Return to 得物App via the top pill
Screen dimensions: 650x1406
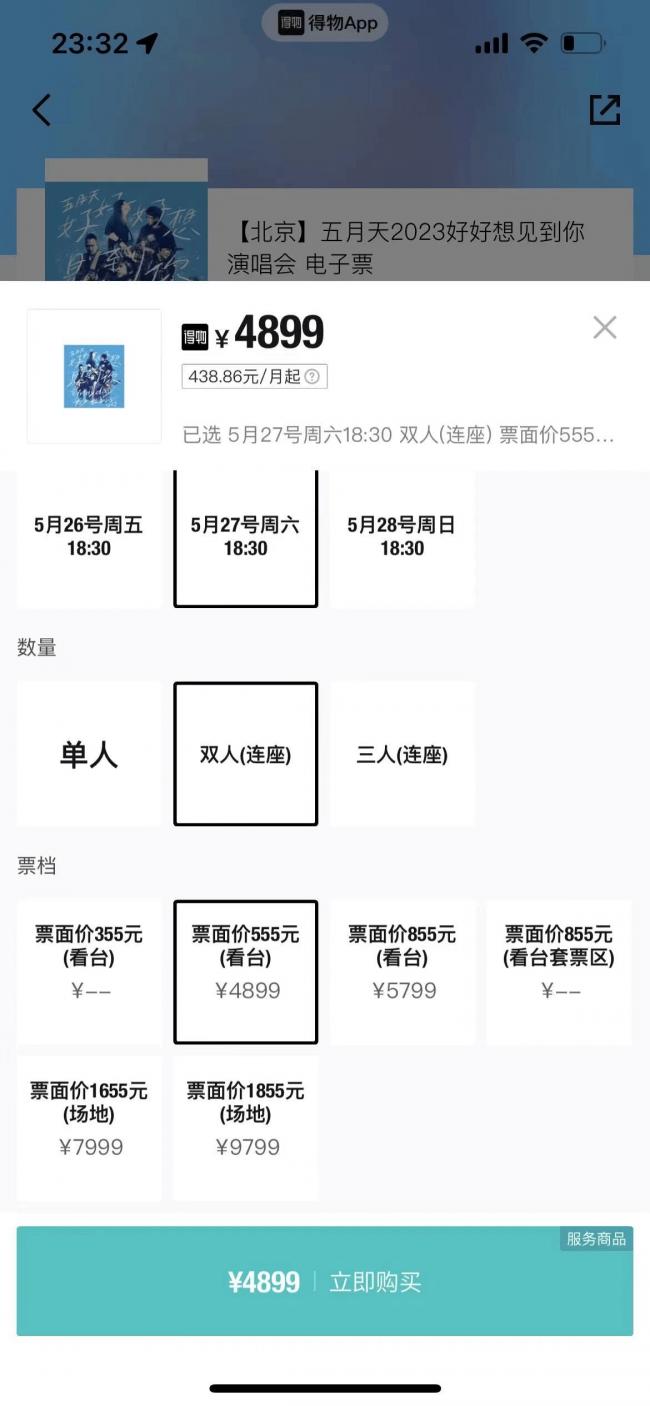point(325,23)
